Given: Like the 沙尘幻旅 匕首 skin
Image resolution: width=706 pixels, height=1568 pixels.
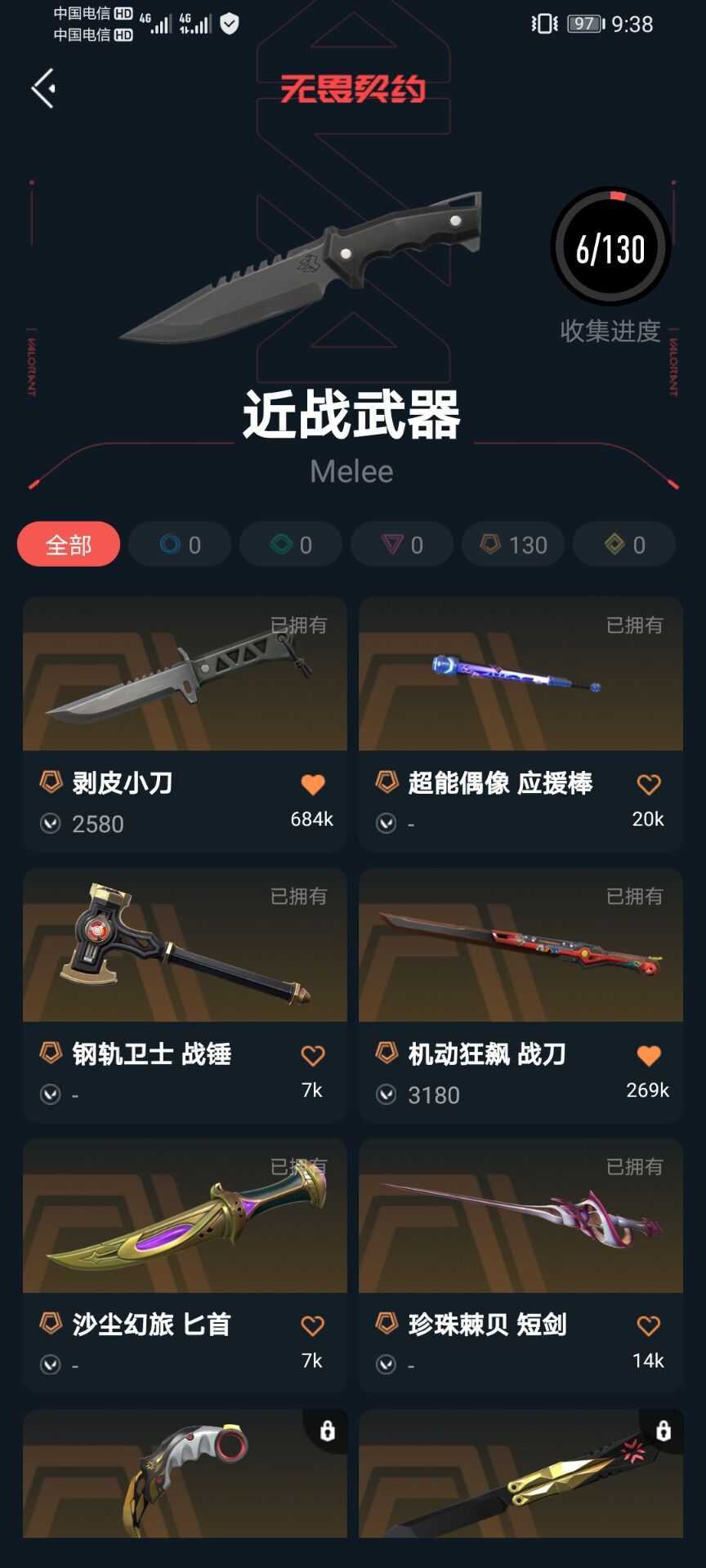Looking at the screenshot, I should 313,1326.
